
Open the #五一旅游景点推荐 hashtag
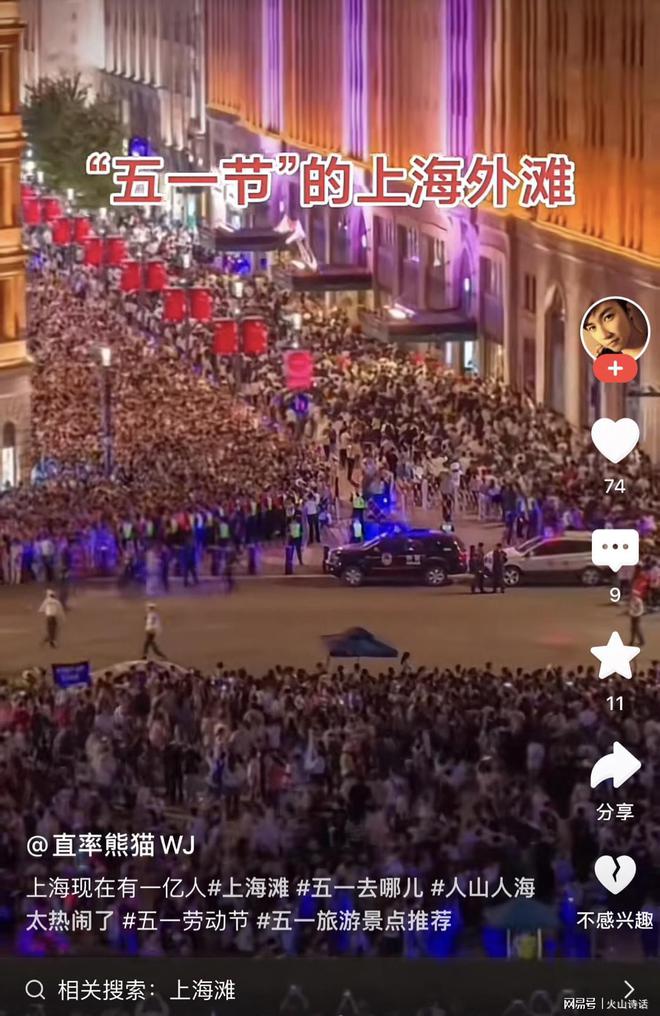tap(354, 921)
